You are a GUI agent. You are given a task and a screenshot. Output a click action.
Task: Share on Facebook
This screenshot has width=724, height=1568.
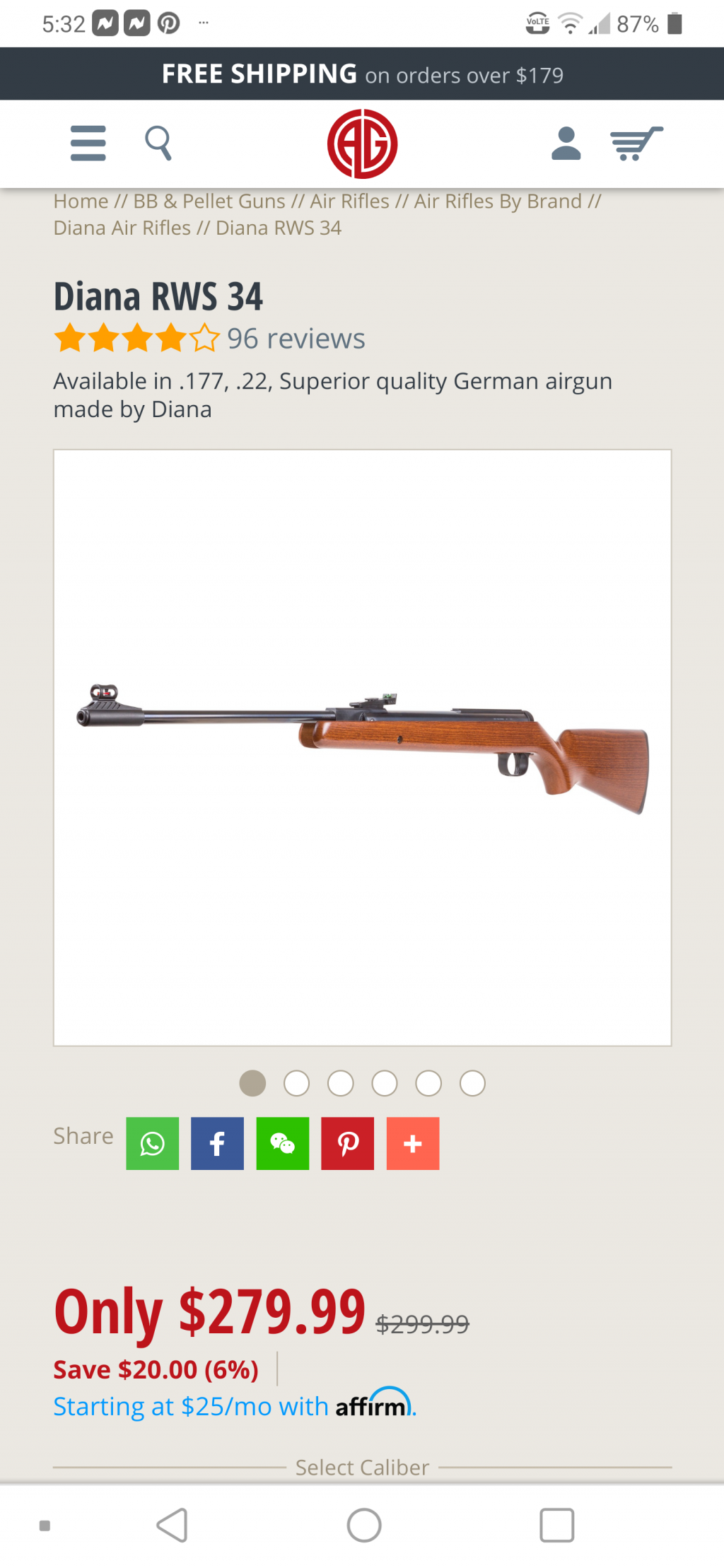pyautogui.click(x=217, y=1143)
